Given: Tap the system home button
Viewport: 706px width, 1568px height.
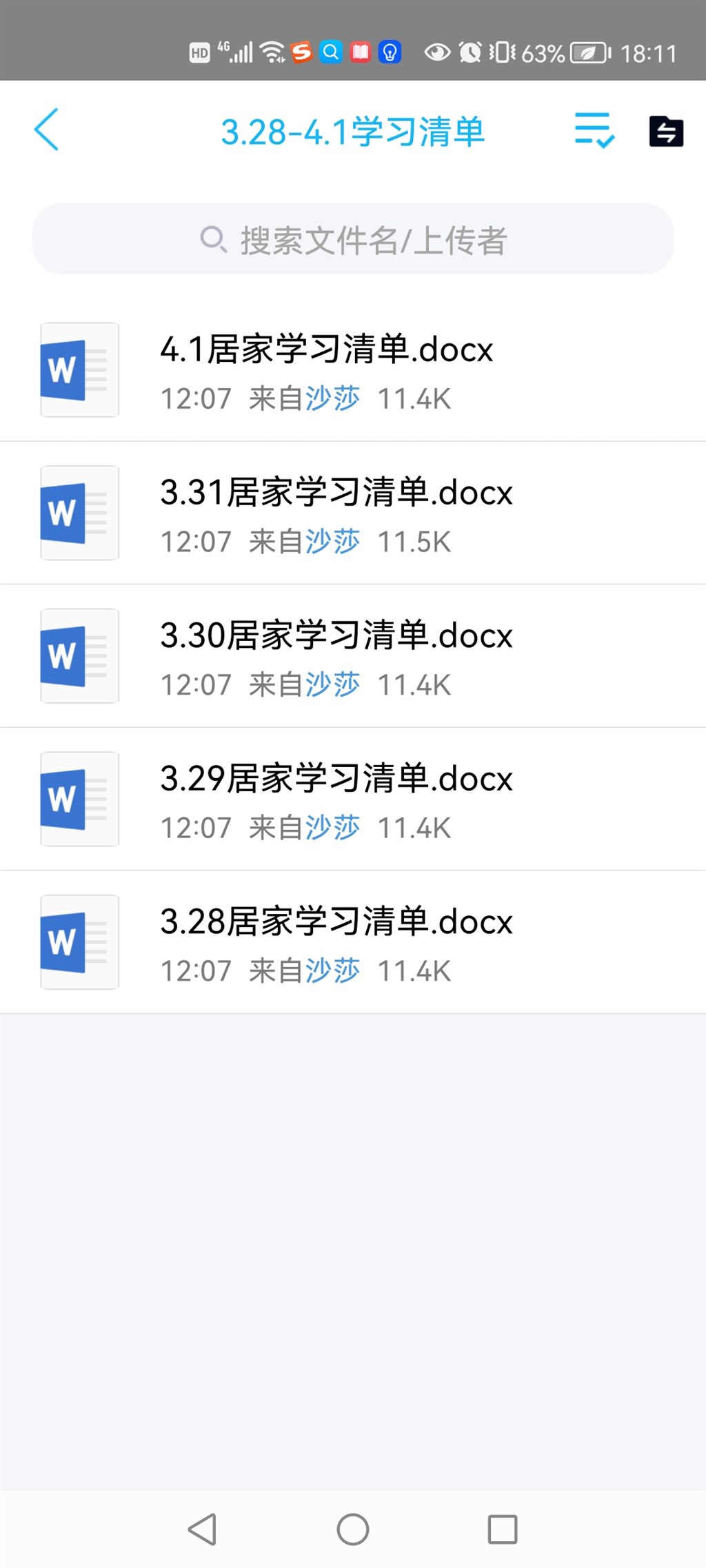Looking at the screenshot, I should click(353, 1529).
